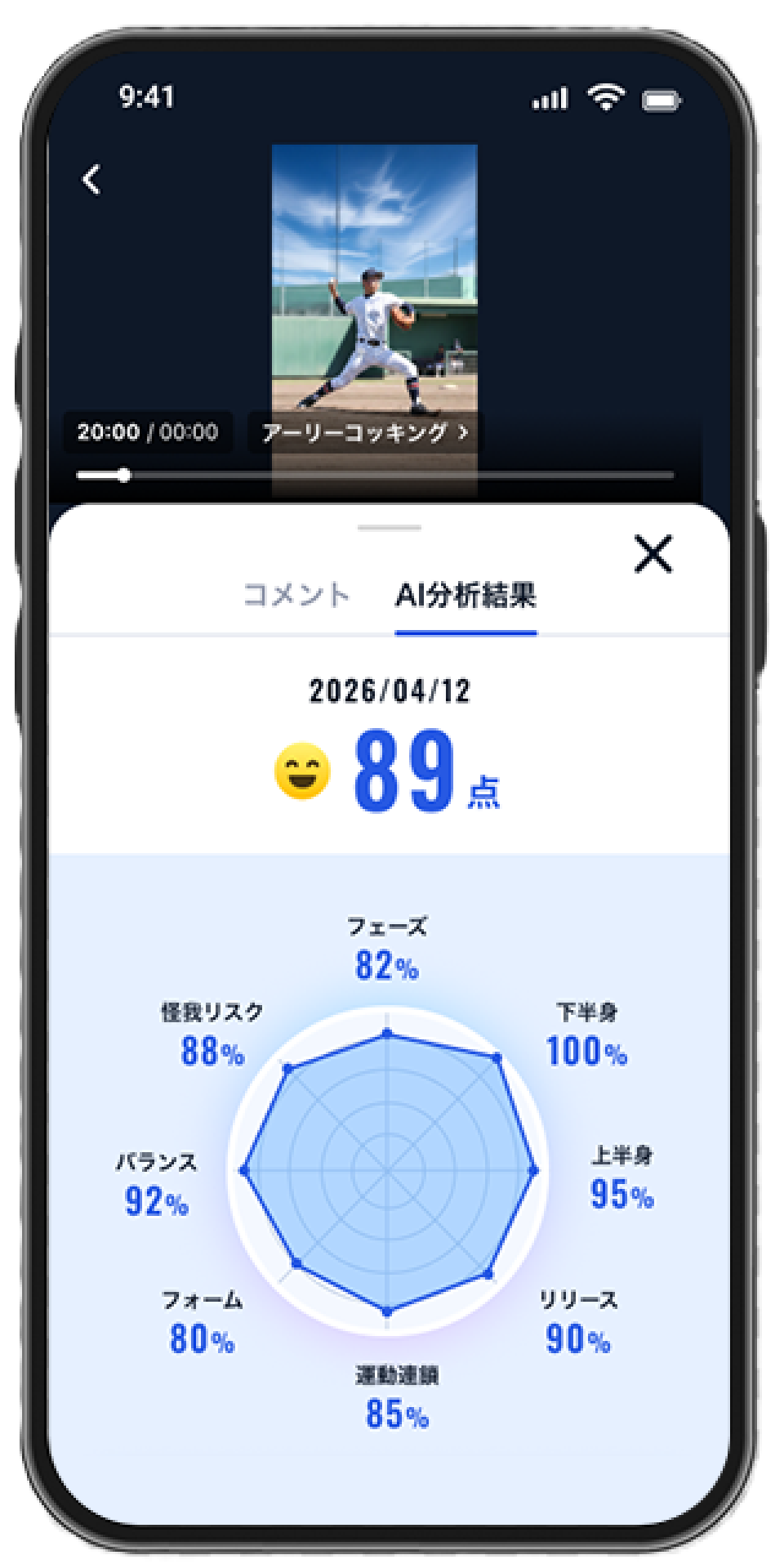Close the analysis panel with the X
This screenshot has width=784, height=1564.
(653, 554)
